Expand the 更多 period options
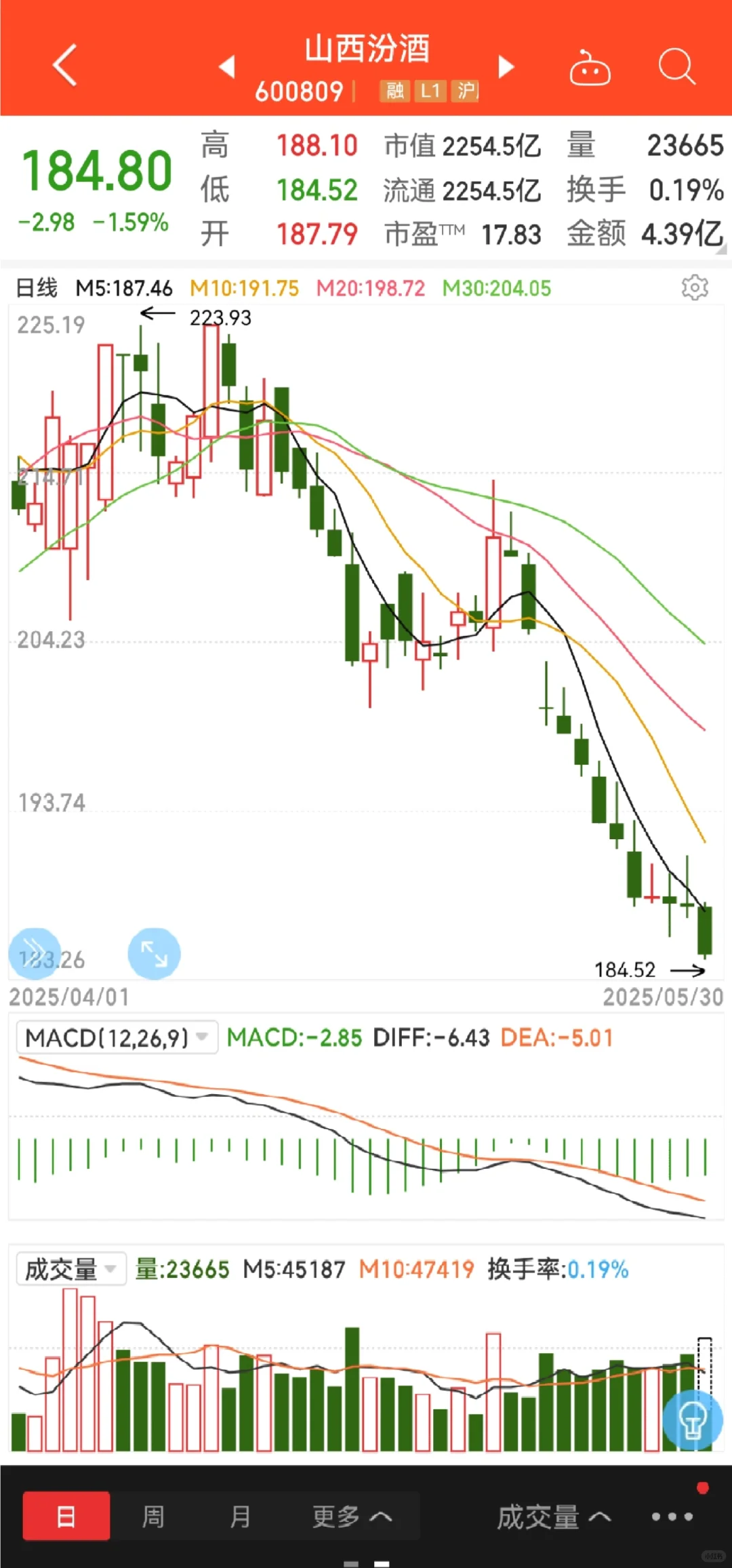The image size is (732, 1568). [352, 1516]
